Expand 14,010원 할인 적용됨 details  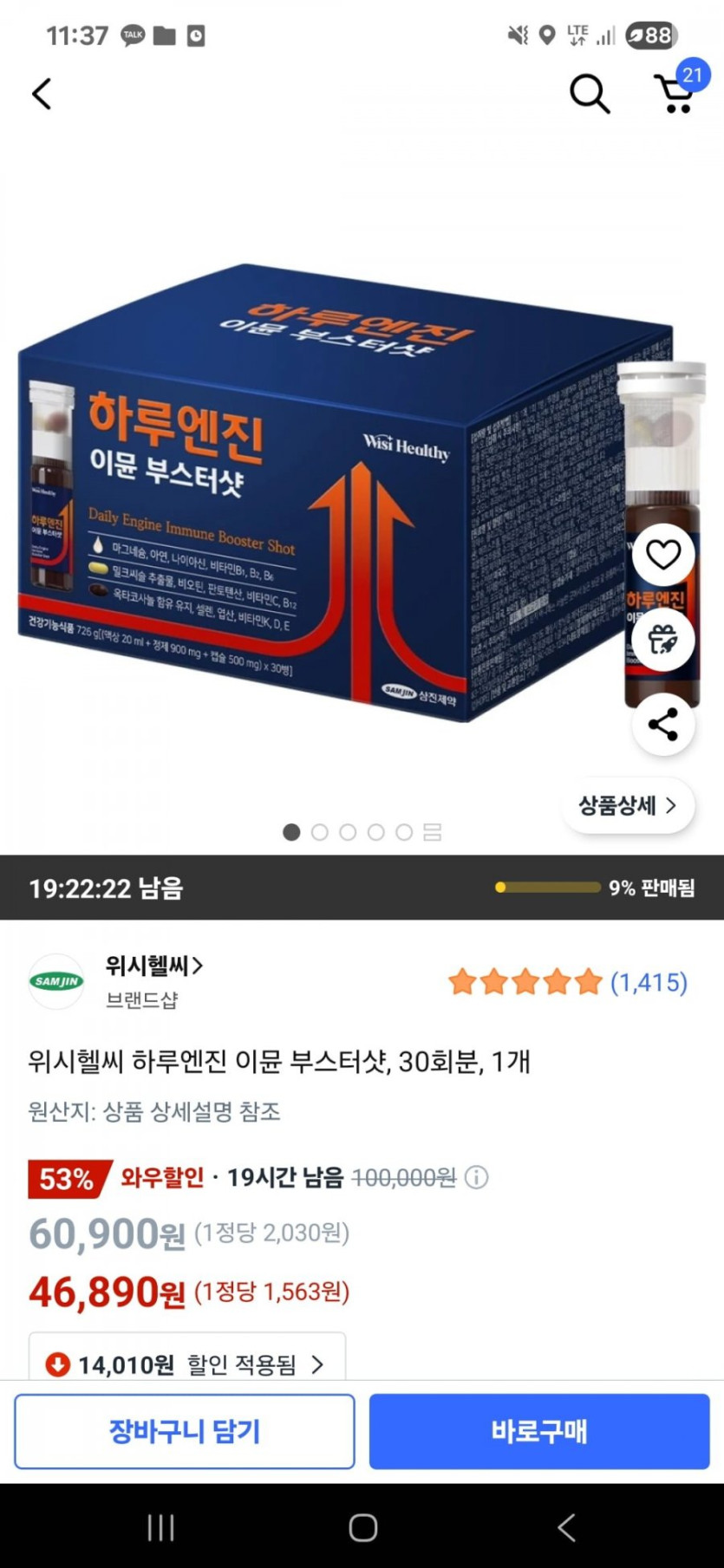187,1359
